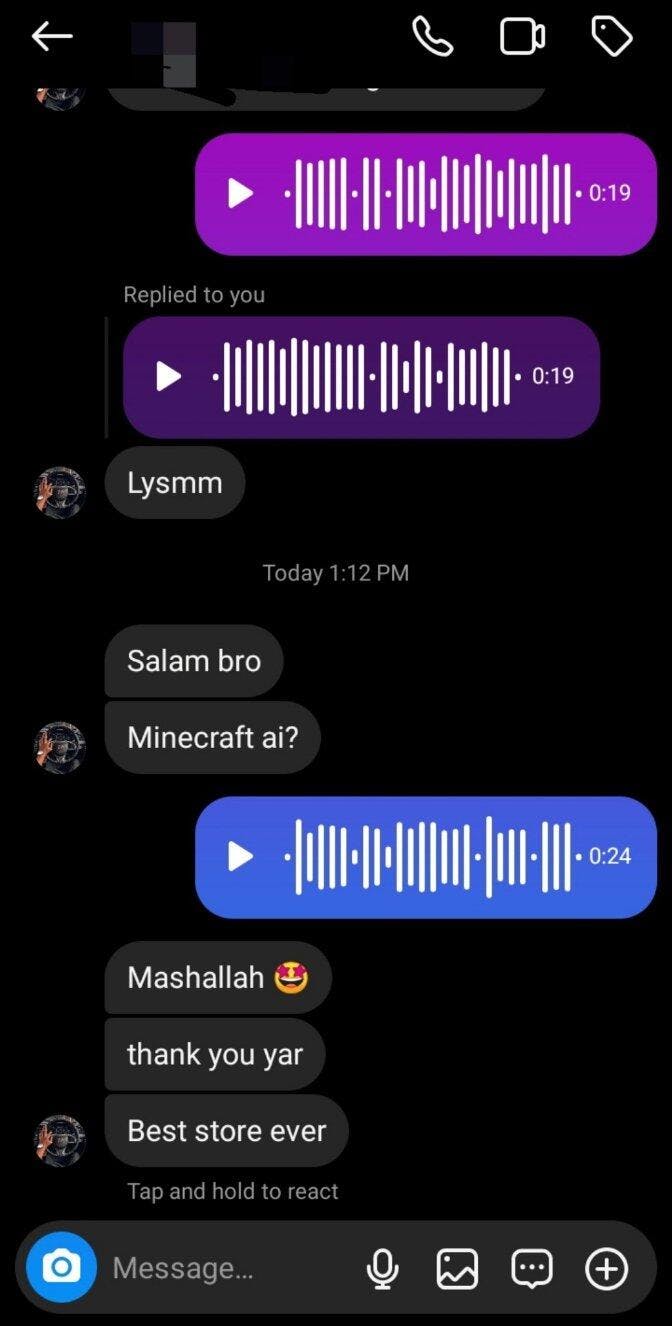Start a voice call

(432, 37)
